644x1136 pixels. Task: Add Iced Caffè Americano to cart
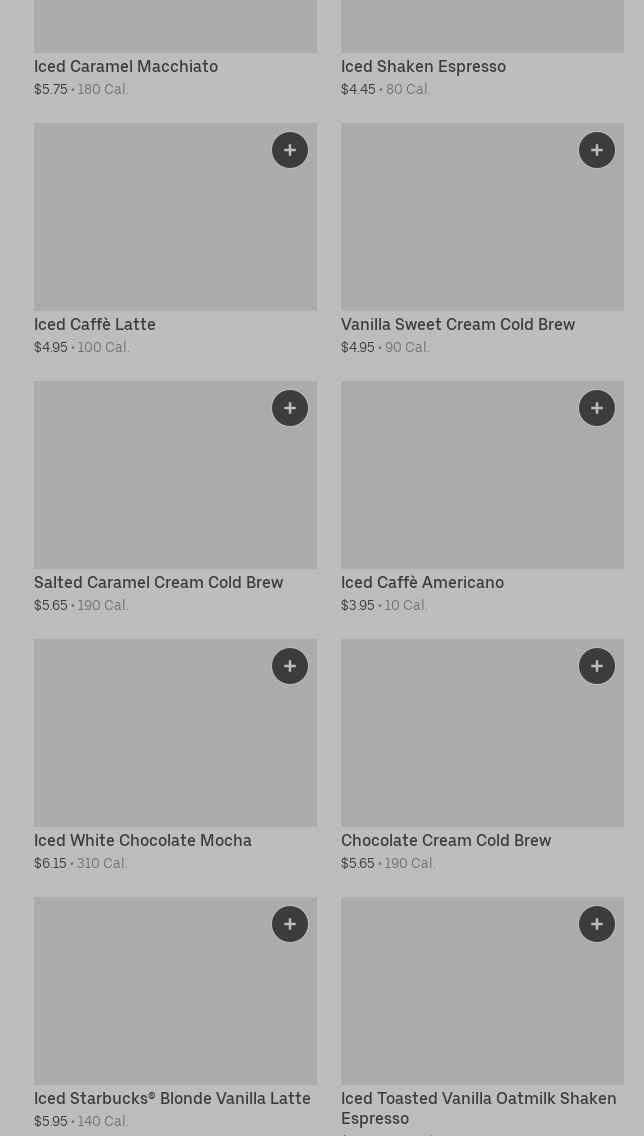point(597,408)
